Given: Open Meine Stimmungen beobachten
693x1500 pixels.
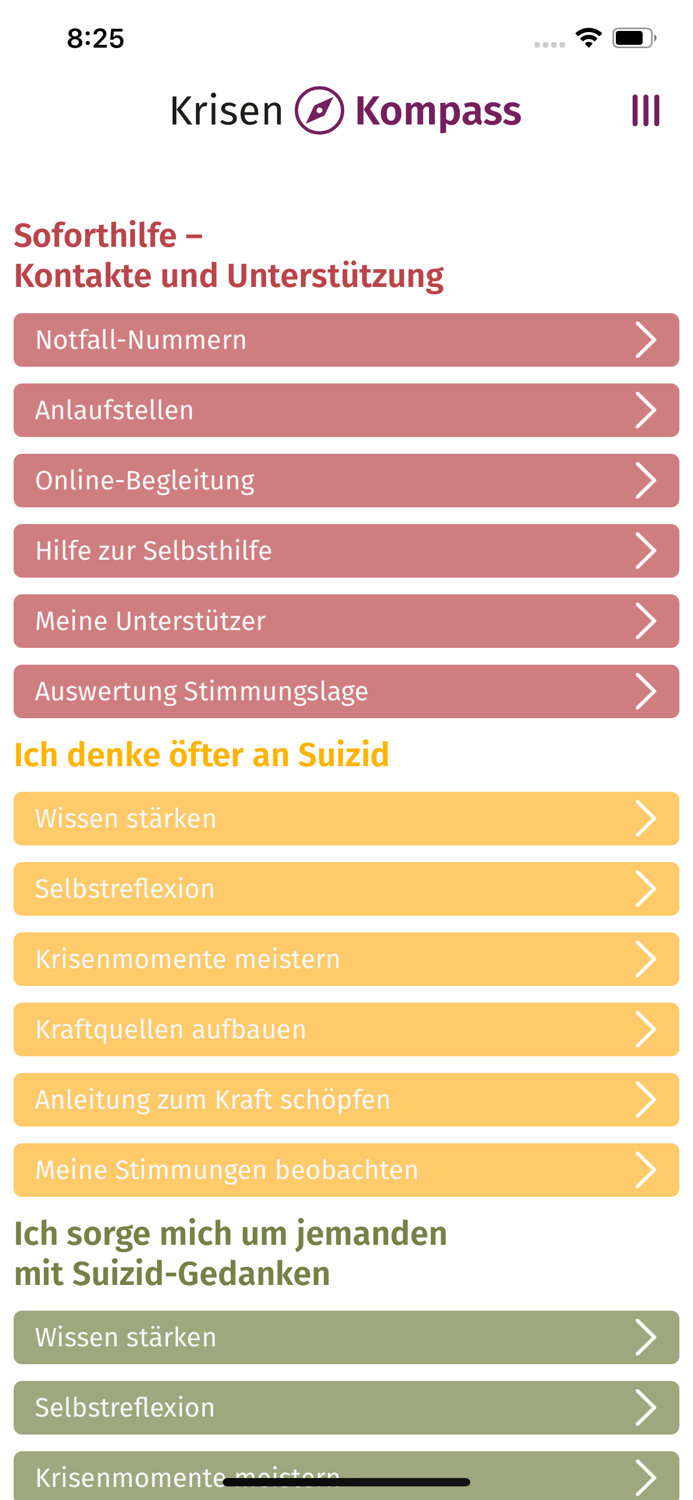Looking at the screenshot, I should point(346,1170).
